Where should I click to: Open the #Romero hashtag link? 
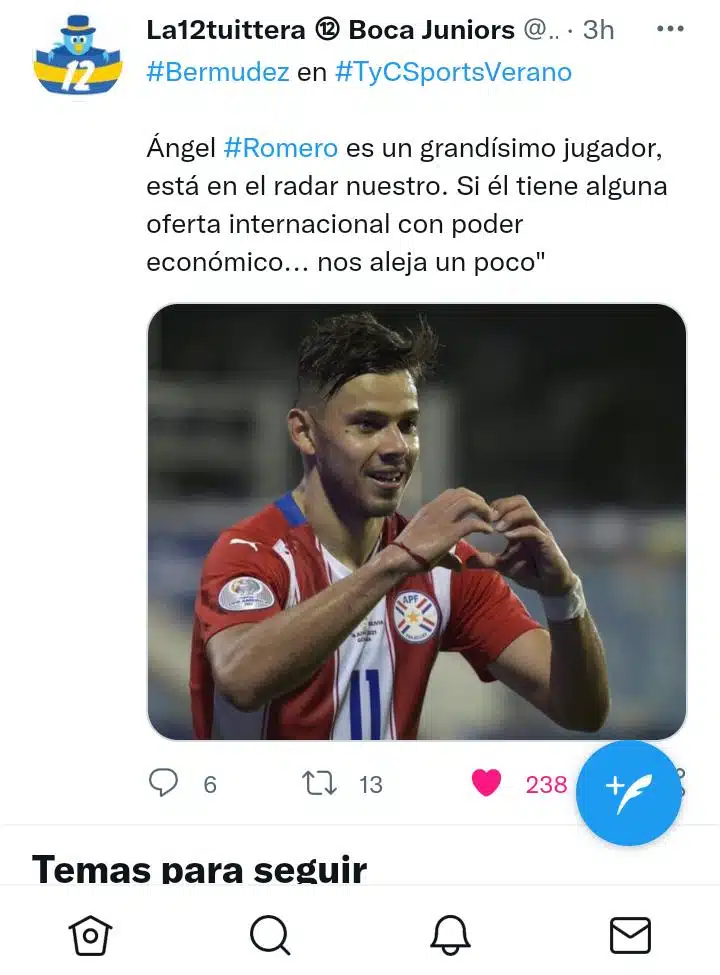(281, 148)
